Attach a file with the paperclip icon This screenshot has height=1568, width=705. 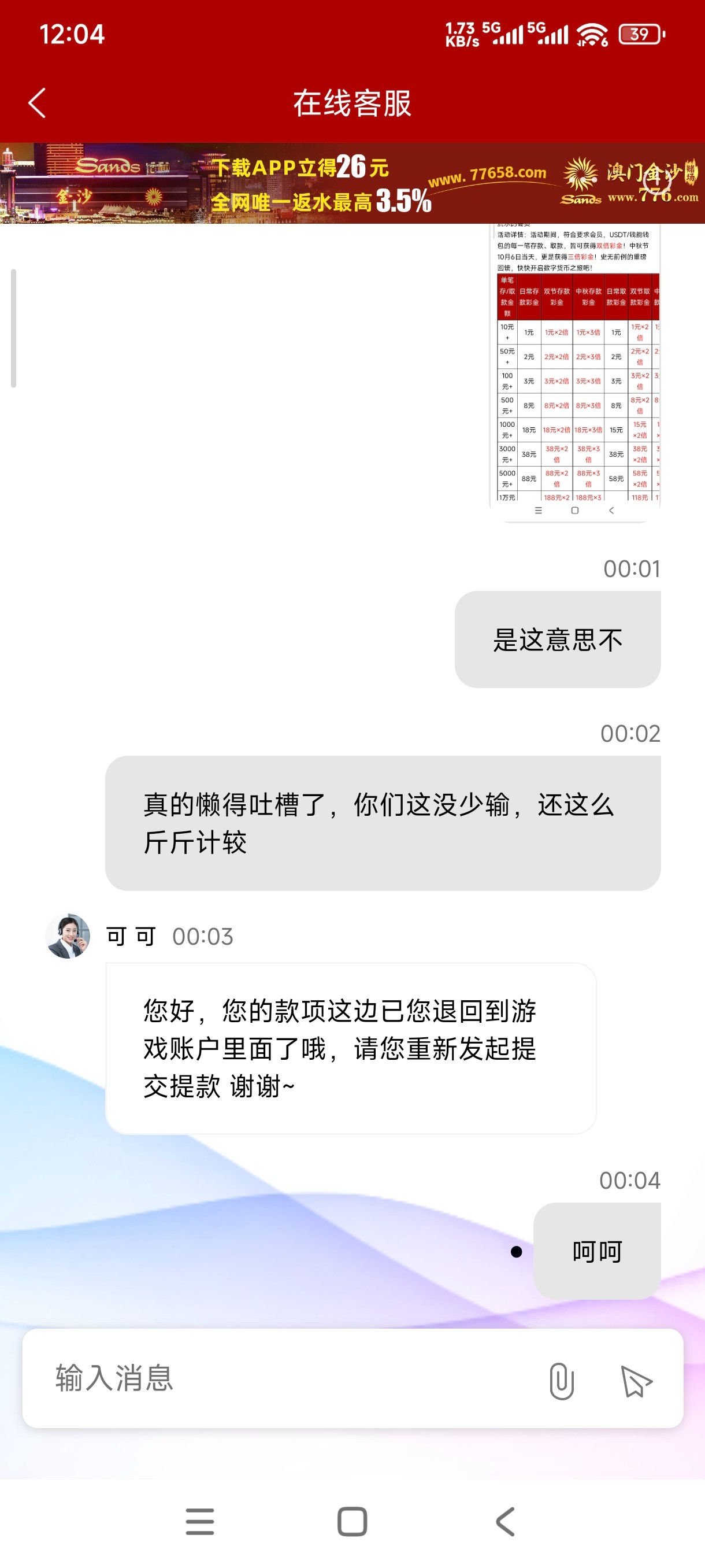(561, 1381)
